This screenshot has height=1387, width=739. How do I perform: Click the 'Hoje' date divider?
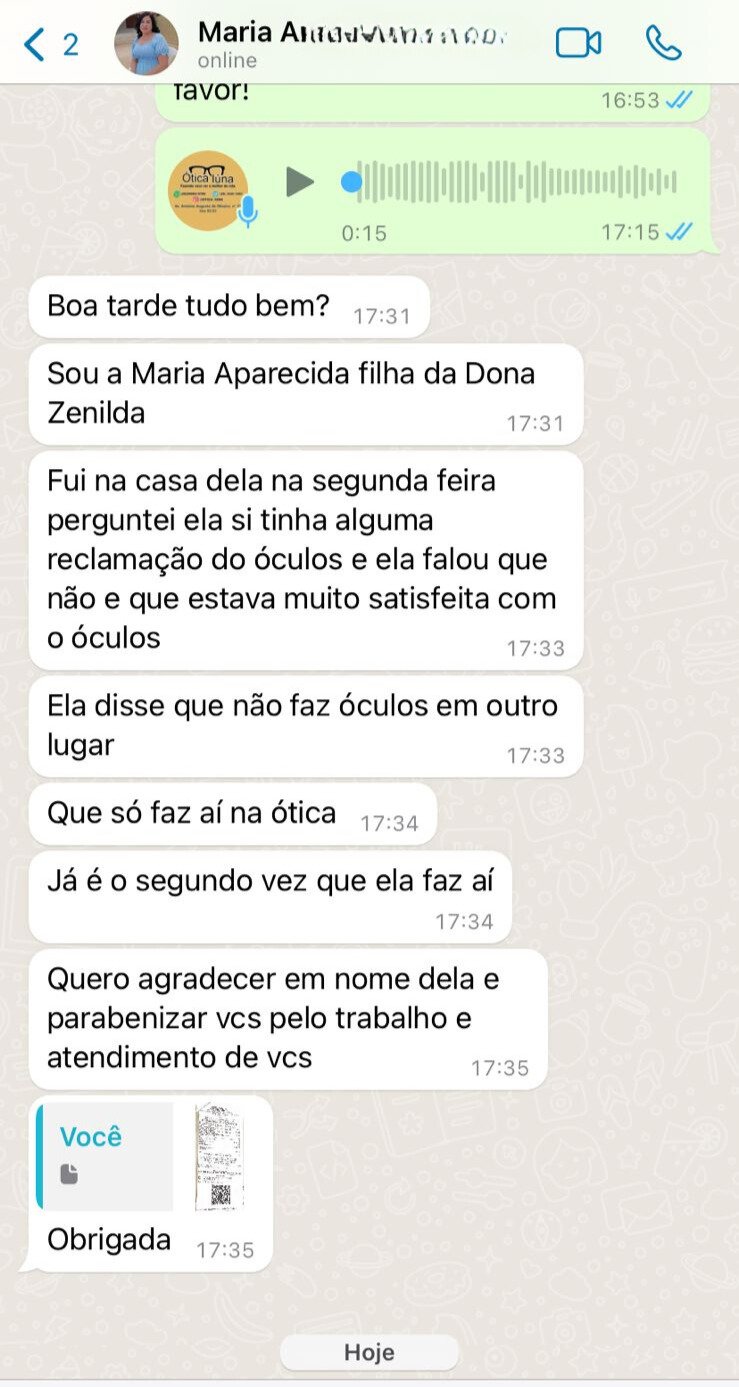tap(369, 1352)
